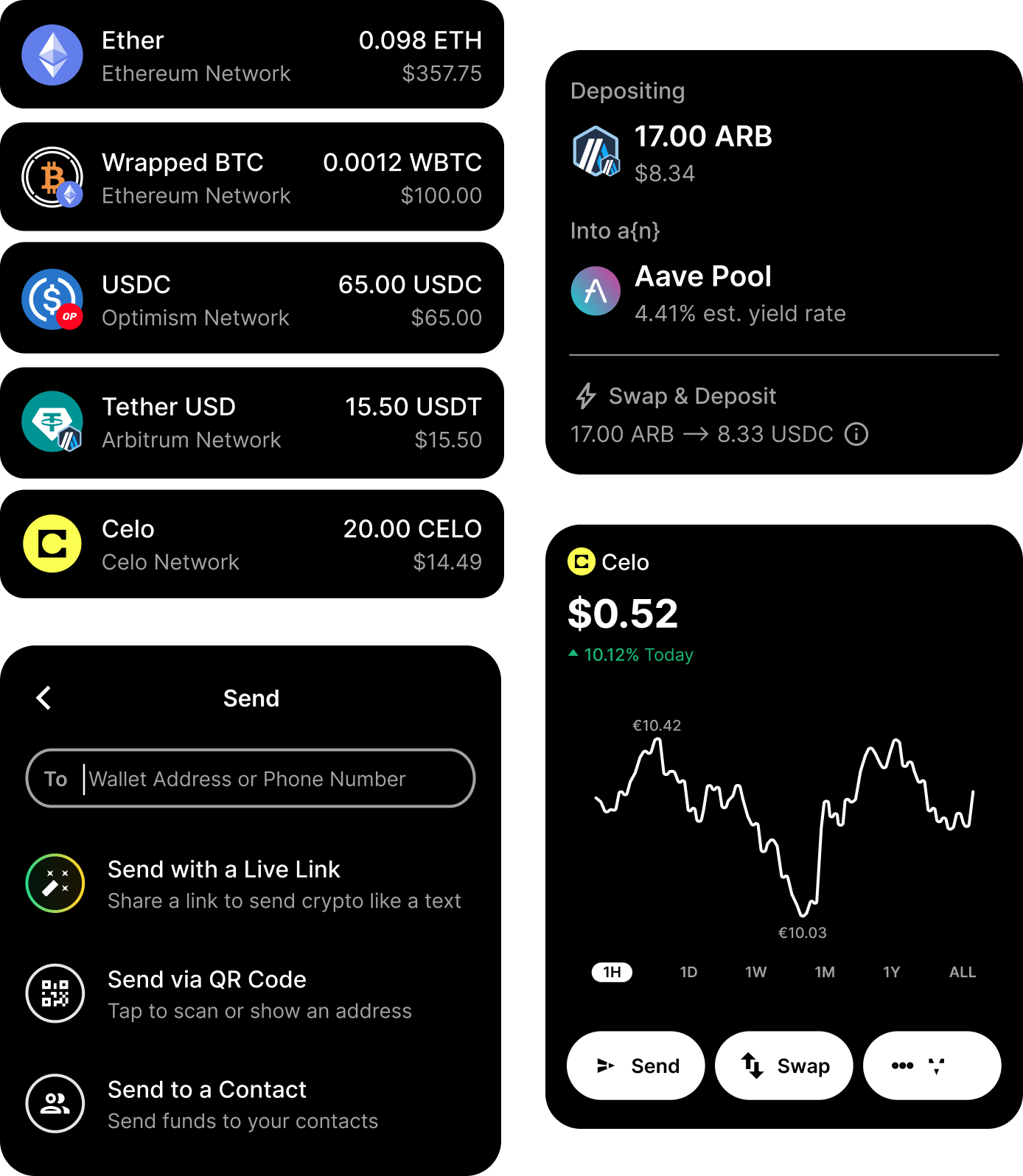Go back from the Send screen
Screen dimensions: 1023x1176
(44, 698)
